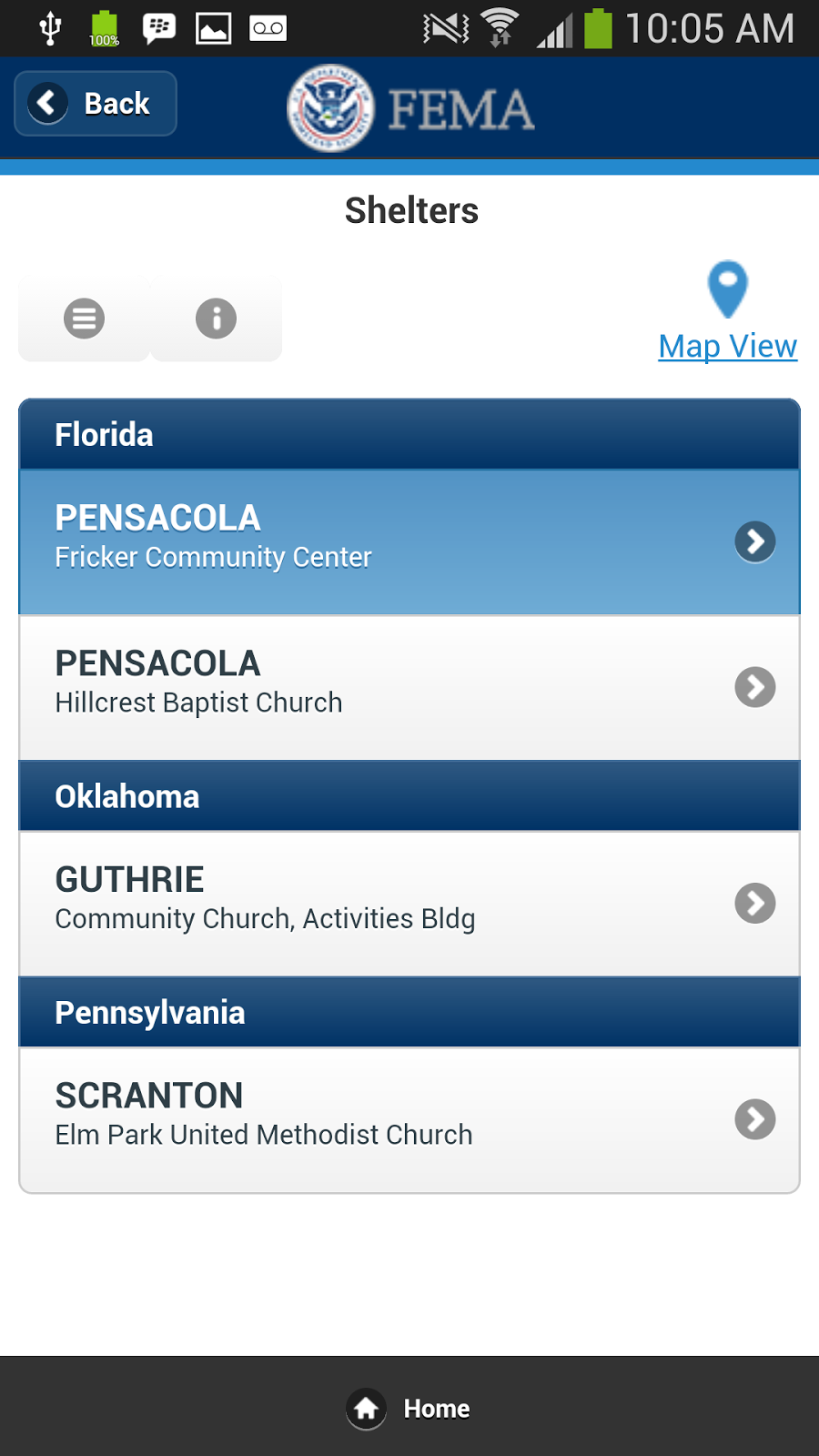Tap the Pennsylvania section header
The height and width of the screenshot is (1456, 819).
[409, 1011]
